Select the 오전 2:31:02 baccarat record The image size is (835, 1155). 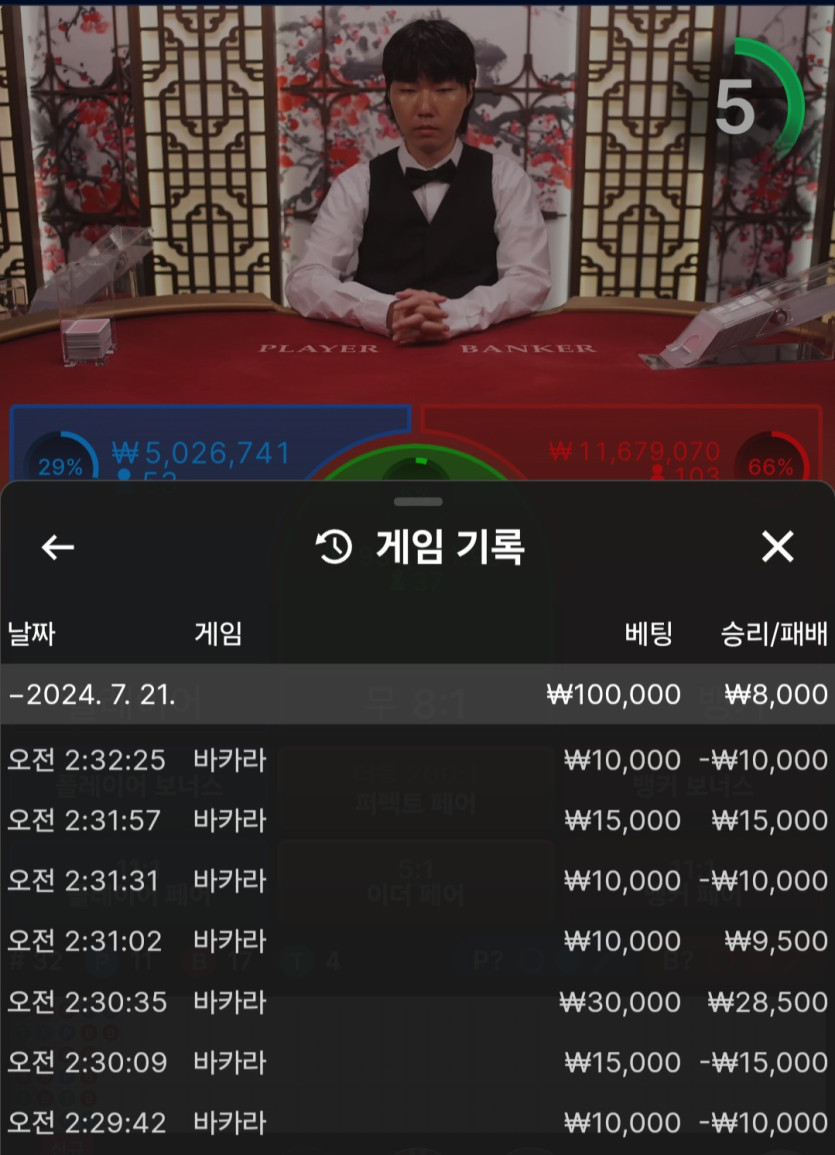tap(417, 941)
